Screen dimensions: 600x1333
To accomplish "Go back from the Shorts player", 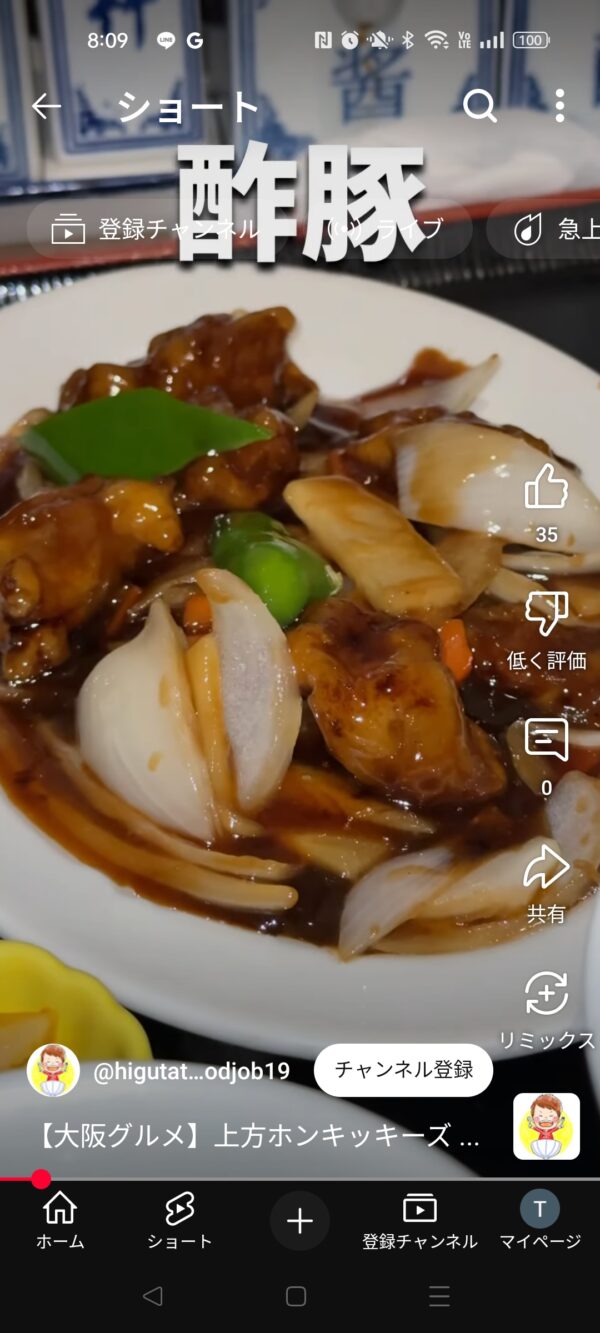I will [46, 106].
